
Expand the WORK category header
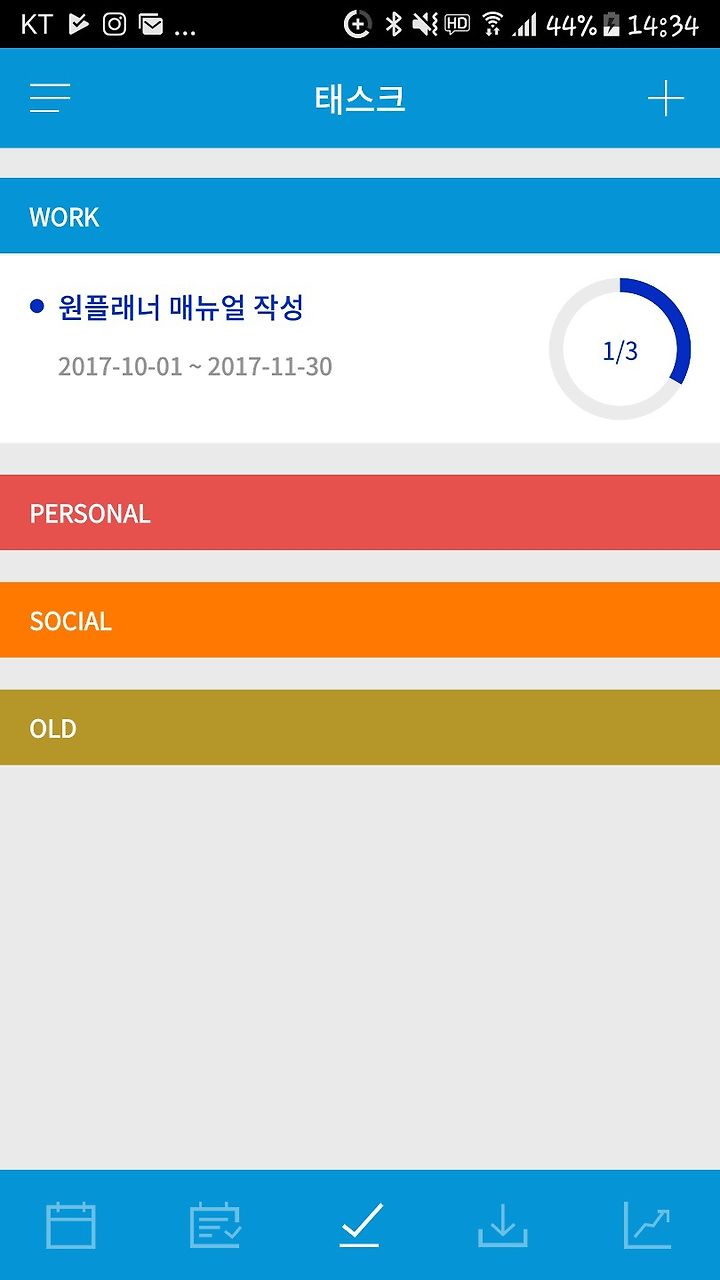[x=360, y=216]
